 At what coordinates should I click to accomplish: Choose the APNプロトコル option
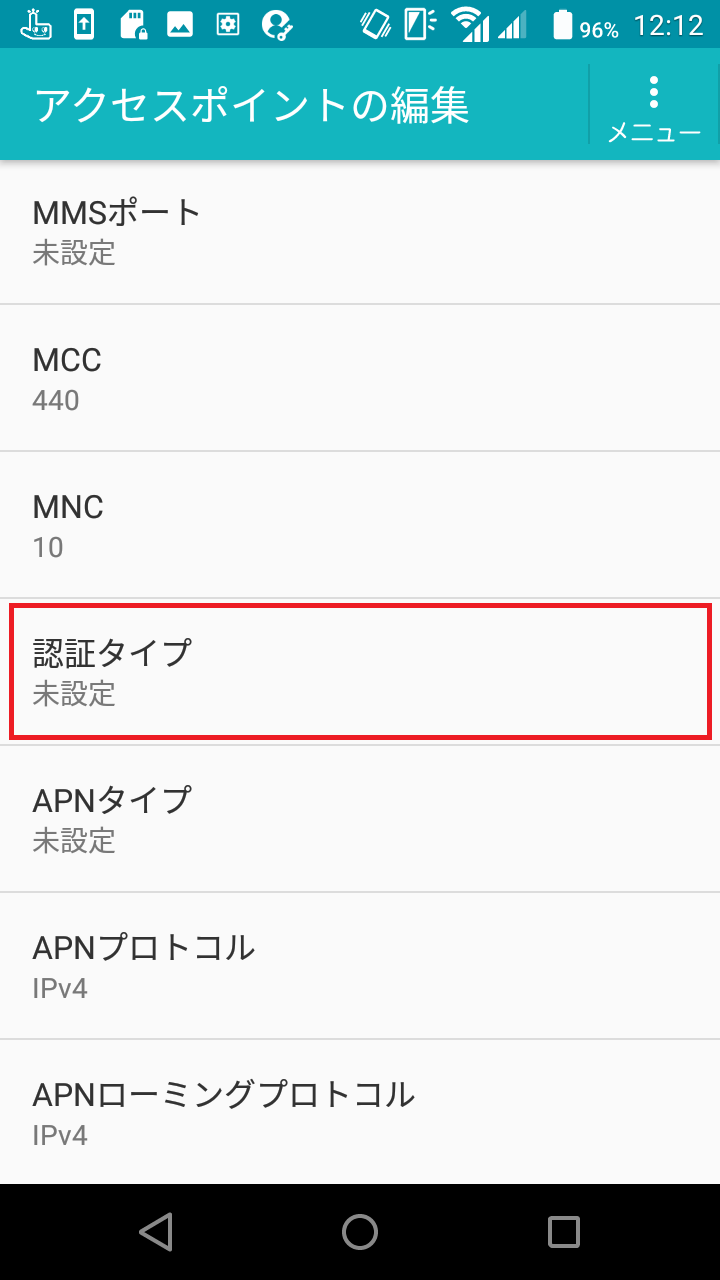click(360, 966)
